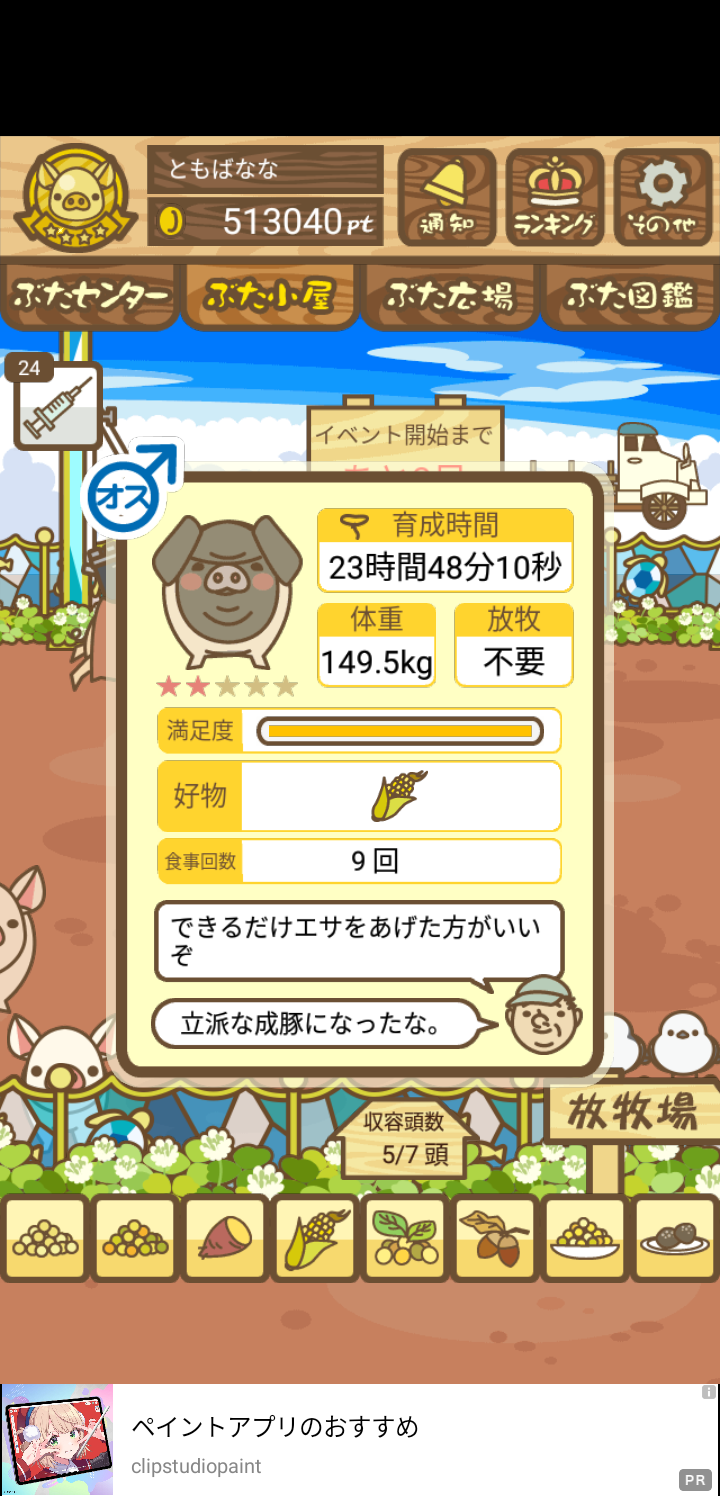Switch to the ぶたセンター tab
Viewport: 720px width, 1496px height.
(90, 296)
